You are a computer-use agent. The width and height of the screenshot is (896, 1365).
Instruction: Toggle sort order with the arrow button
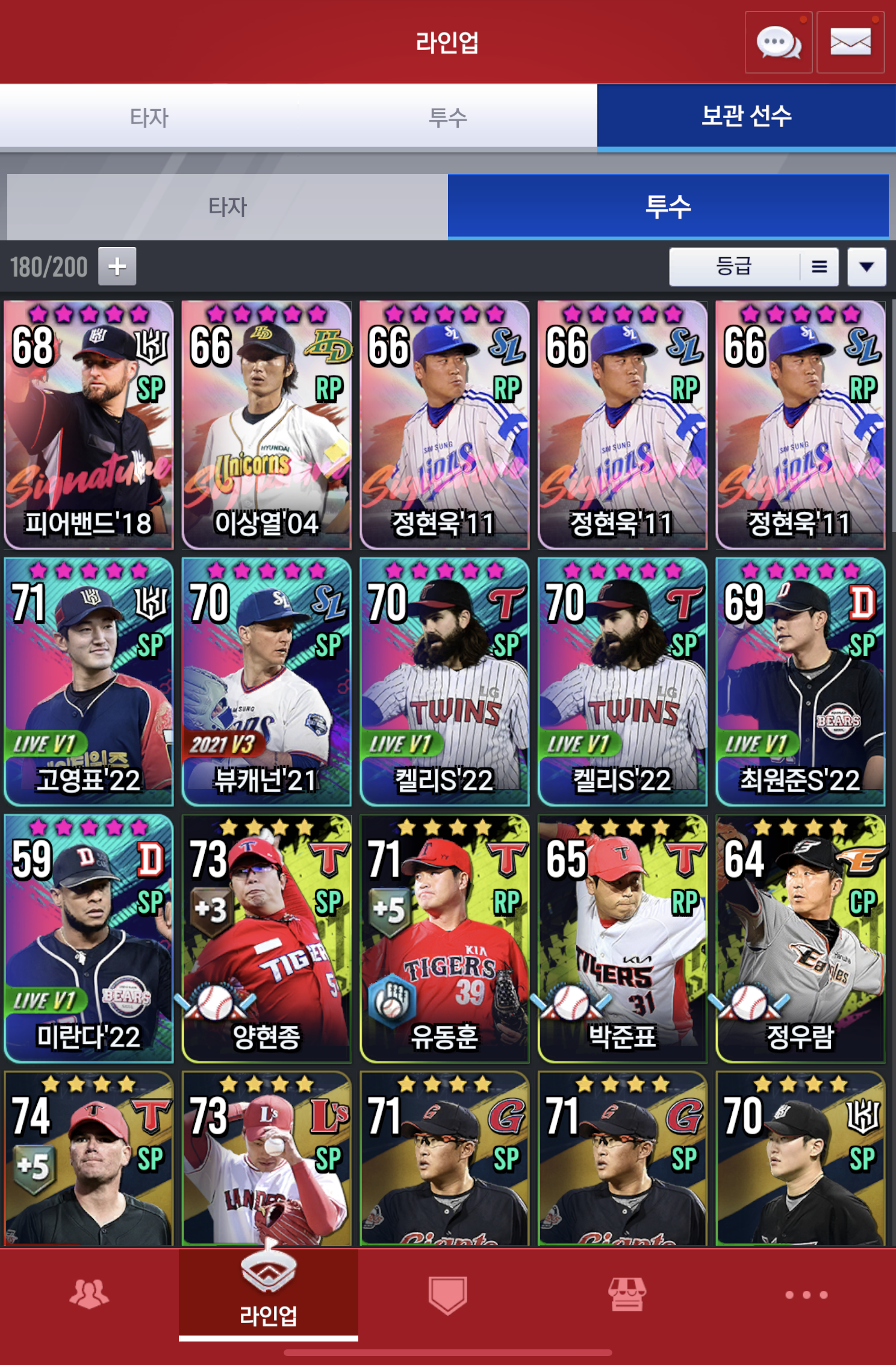pos(866,266)
